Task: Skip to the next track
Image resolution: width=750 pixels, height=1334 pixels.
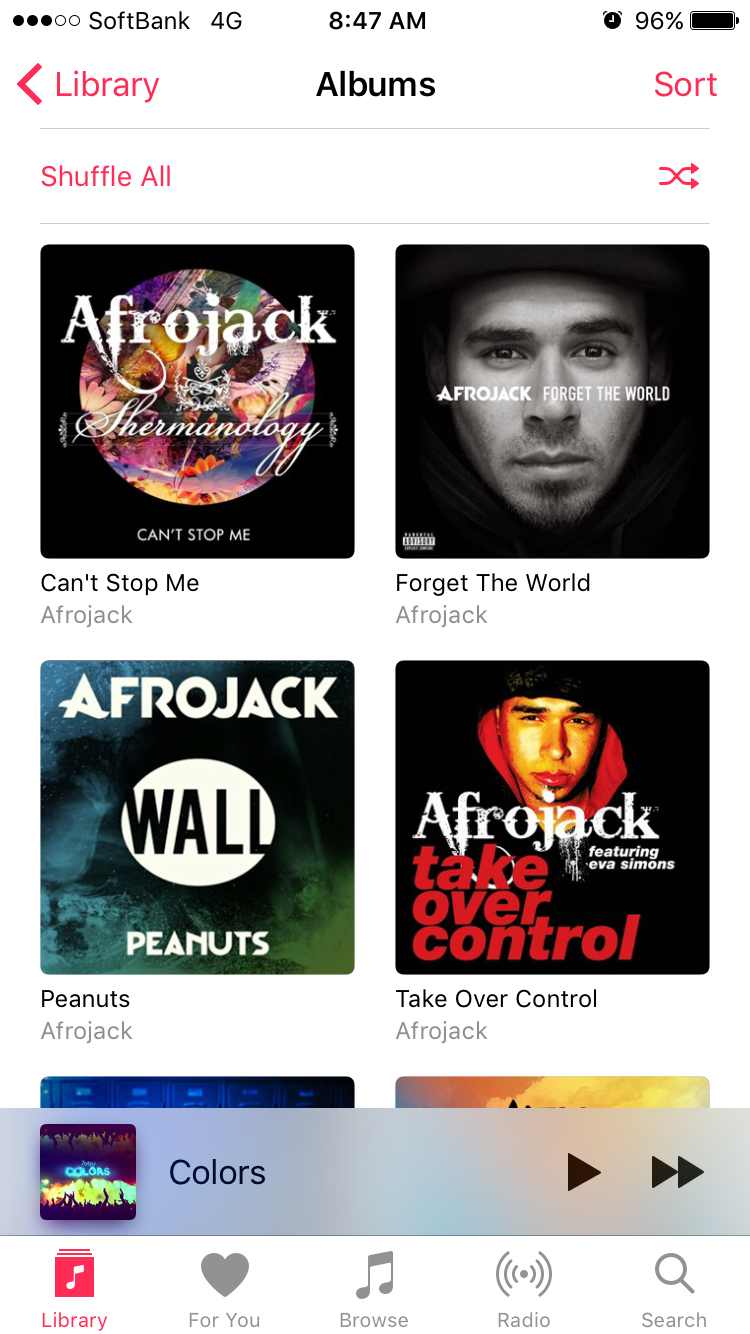Action: 677,1172
